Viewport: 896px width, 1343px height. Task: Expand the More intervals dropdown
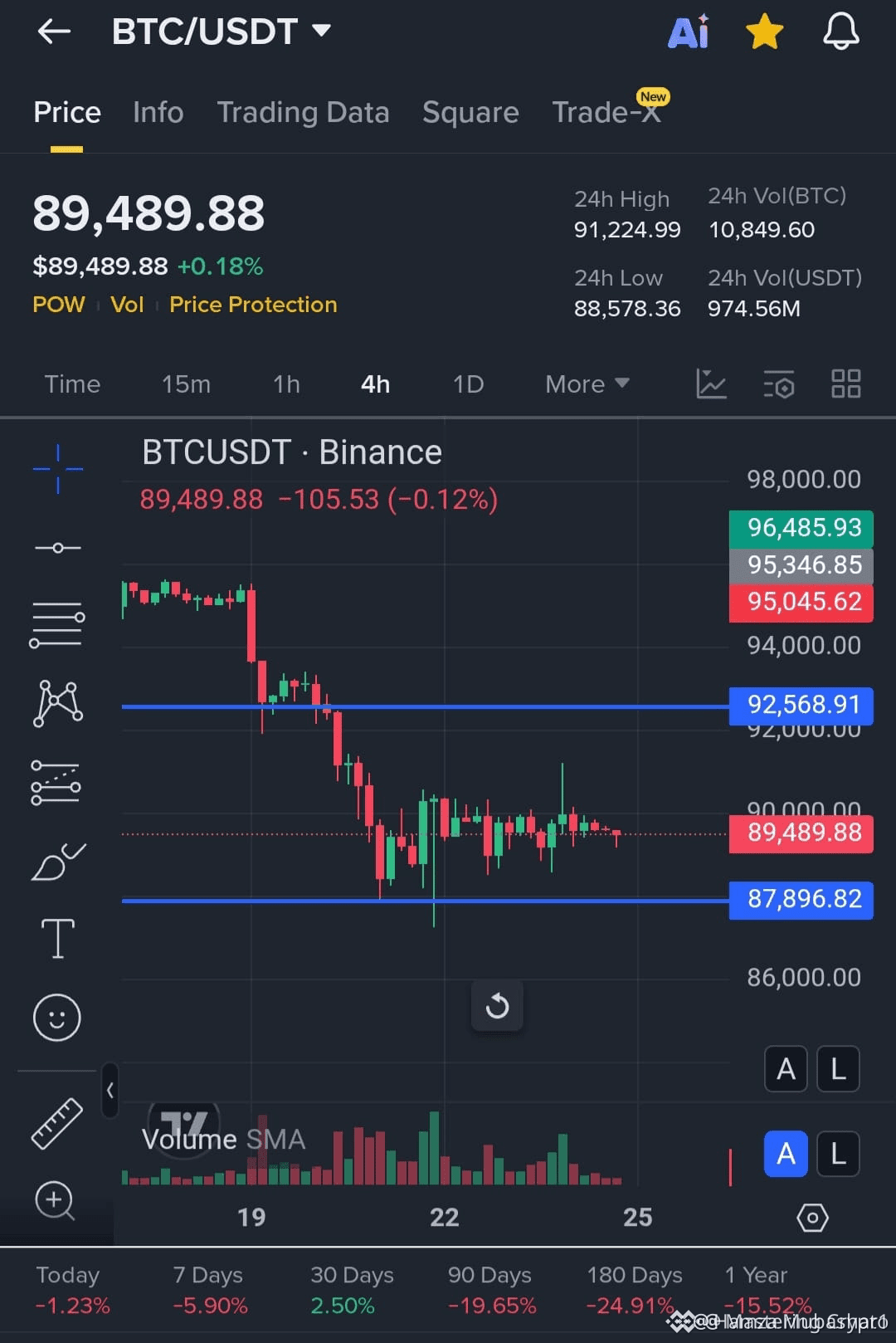click(x=587, y=384)
